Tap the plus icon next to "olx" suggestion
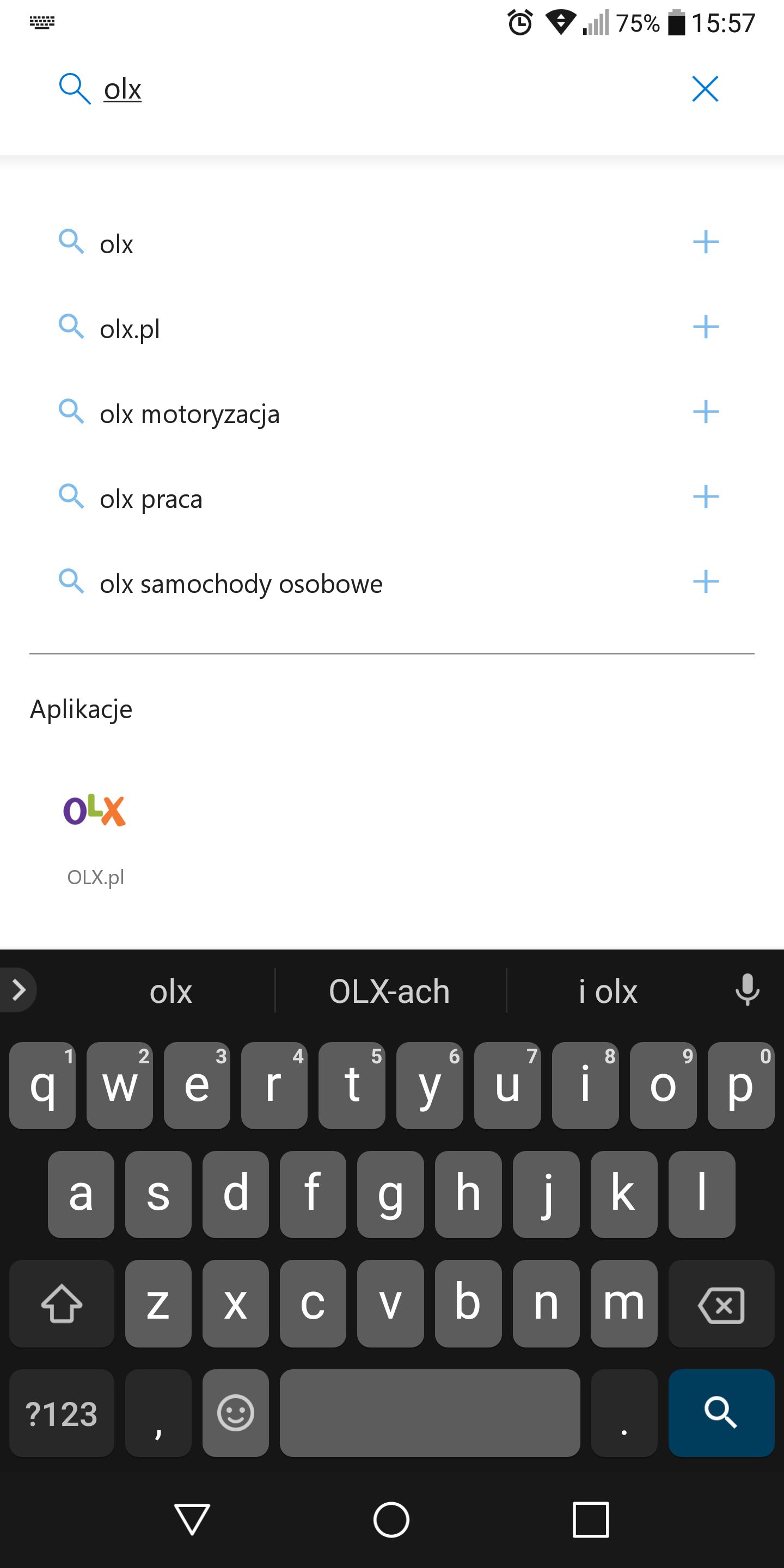This screenshot has width=784, height=1568. [706, 242]
